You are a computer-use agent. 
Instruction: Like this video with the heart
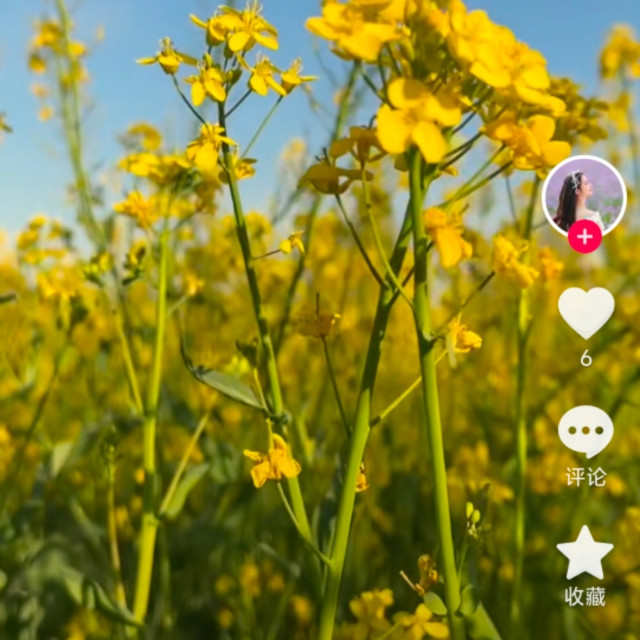(586, 313)
